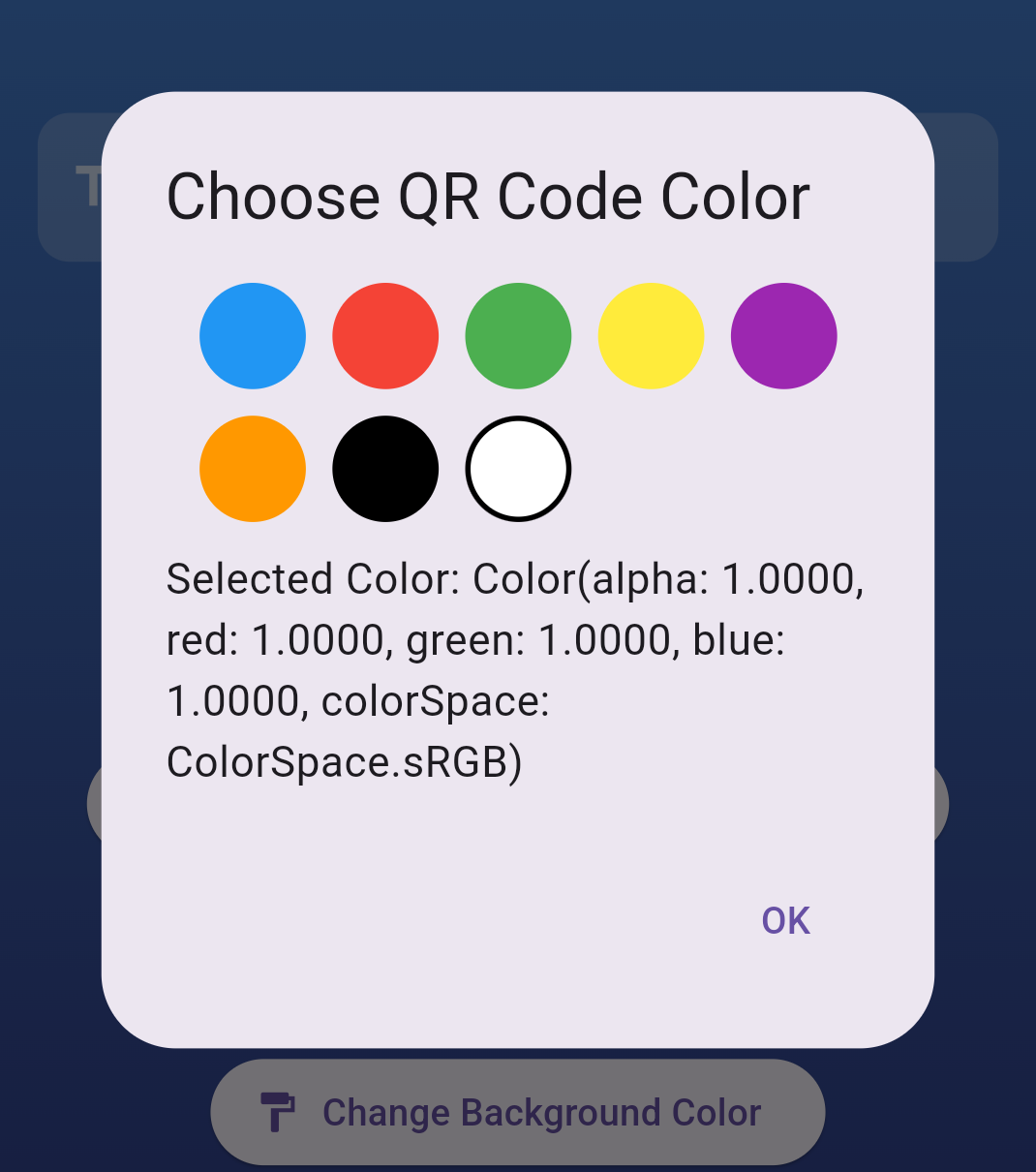Select the purple swatch
Screen dimensions: 1036x1172
pos(783,336)
